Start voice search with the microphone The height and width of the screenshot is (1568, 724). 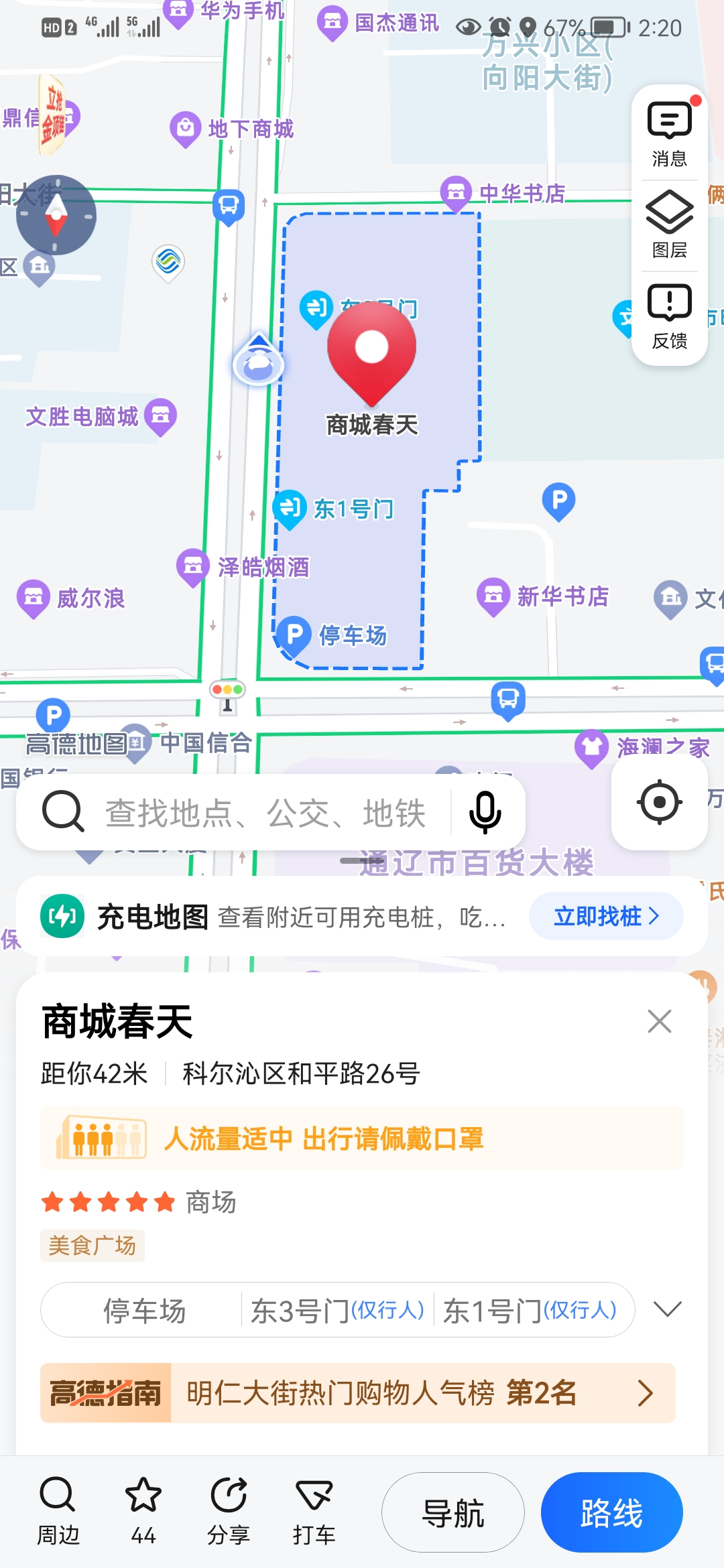point(485,812)
